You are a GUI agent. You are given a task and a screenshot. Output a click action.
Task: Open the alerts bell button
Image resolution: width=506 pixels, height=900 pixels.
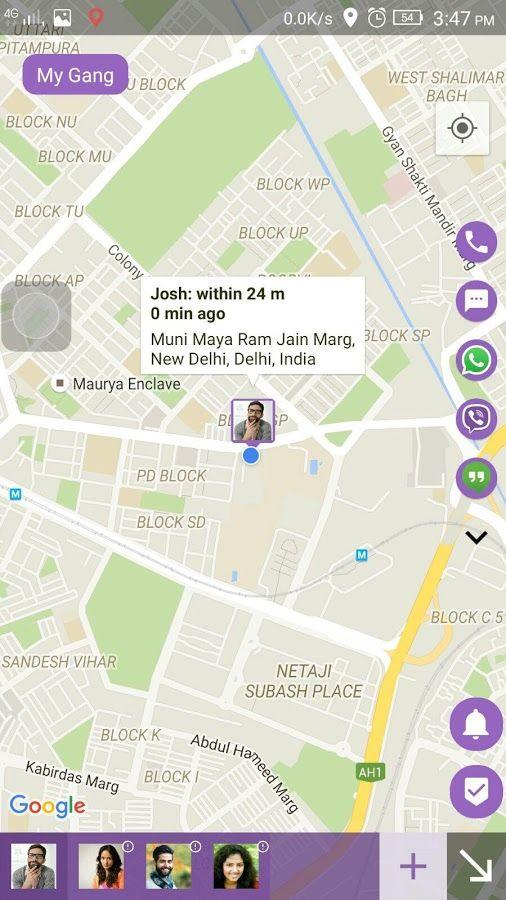(476, 724)
